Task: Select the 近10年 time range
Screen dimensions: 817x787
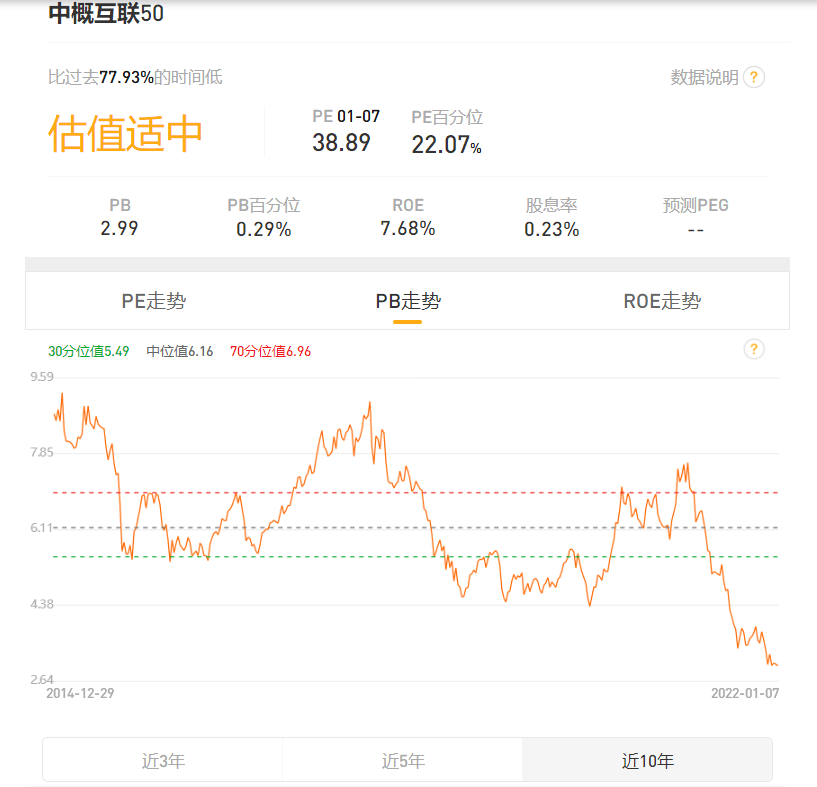Action: pyautogui.click(x=647, y=760)
